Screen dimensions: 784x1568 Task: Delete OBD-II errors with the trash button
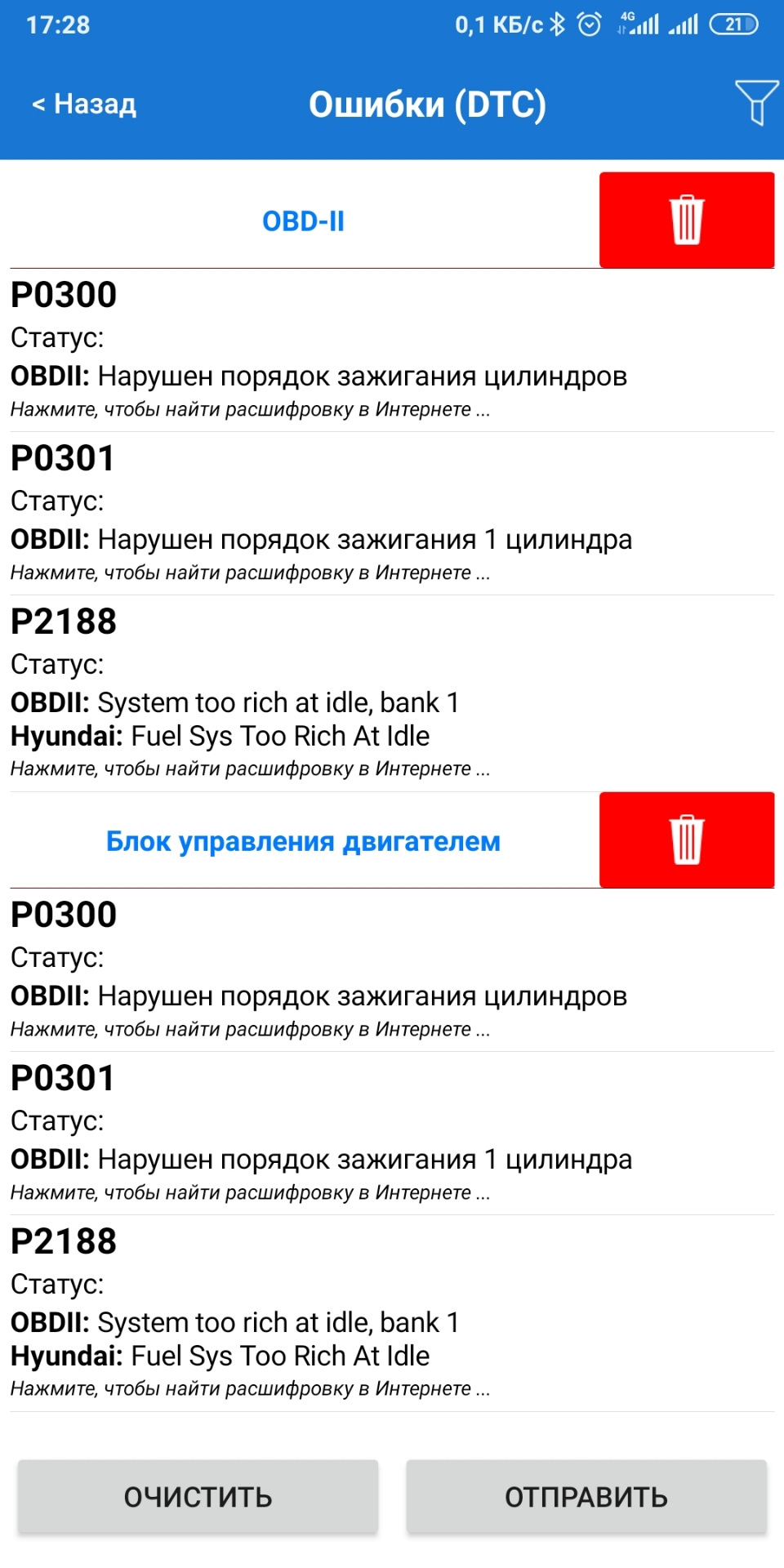(x=686, y=220)
